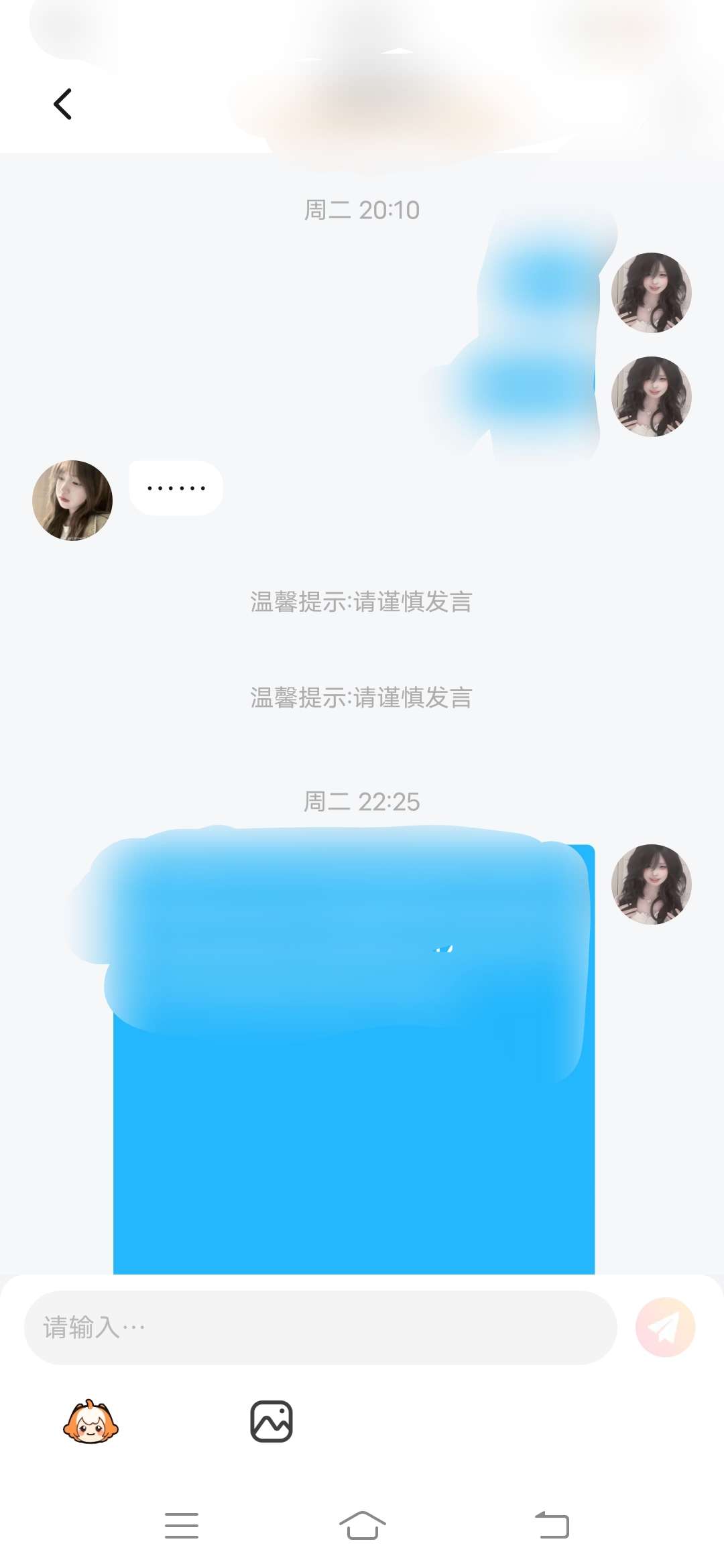Viewport: 724px width, 1568px height.
Task: Tap the system back button
Action: click(x=552, y=1526)
